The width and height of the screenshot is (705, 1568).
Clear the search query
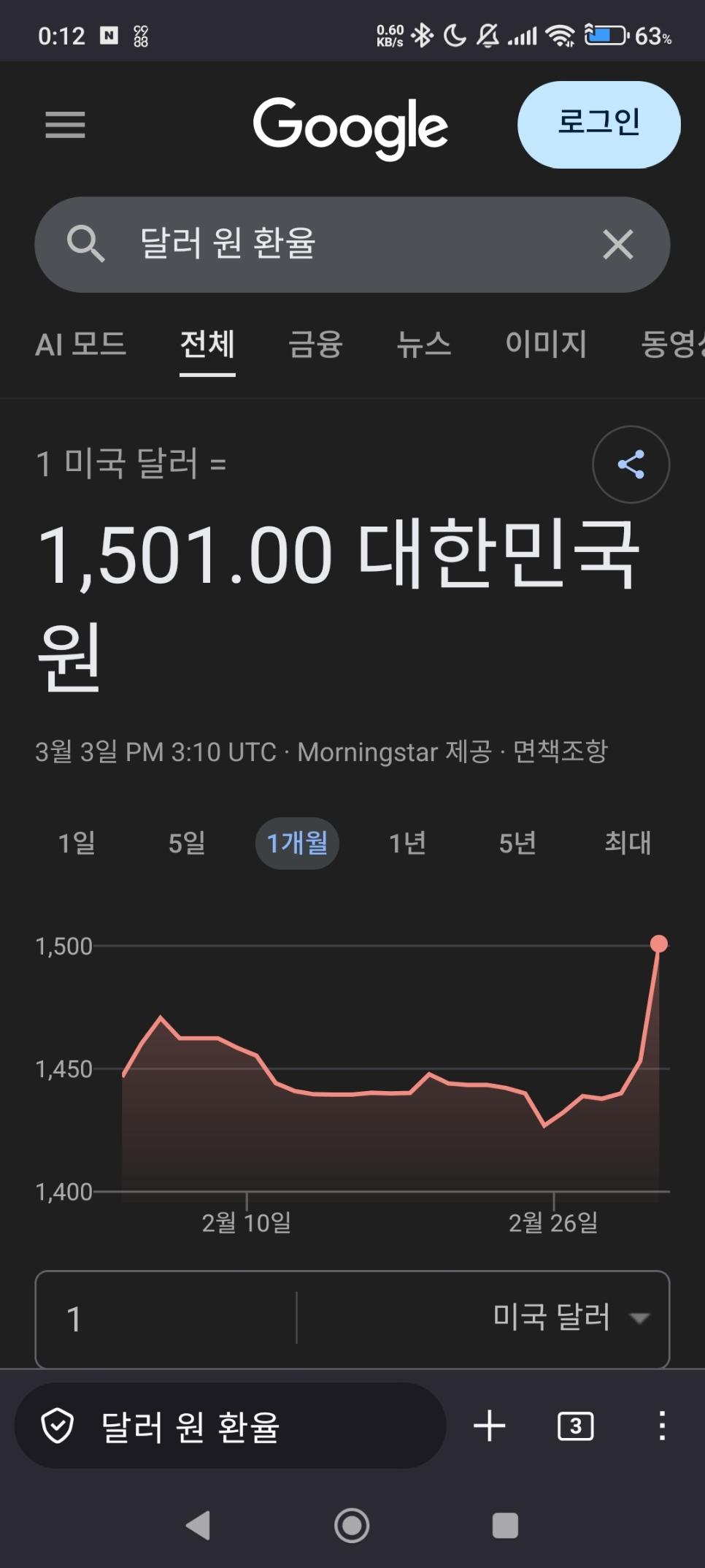[617, 244]
